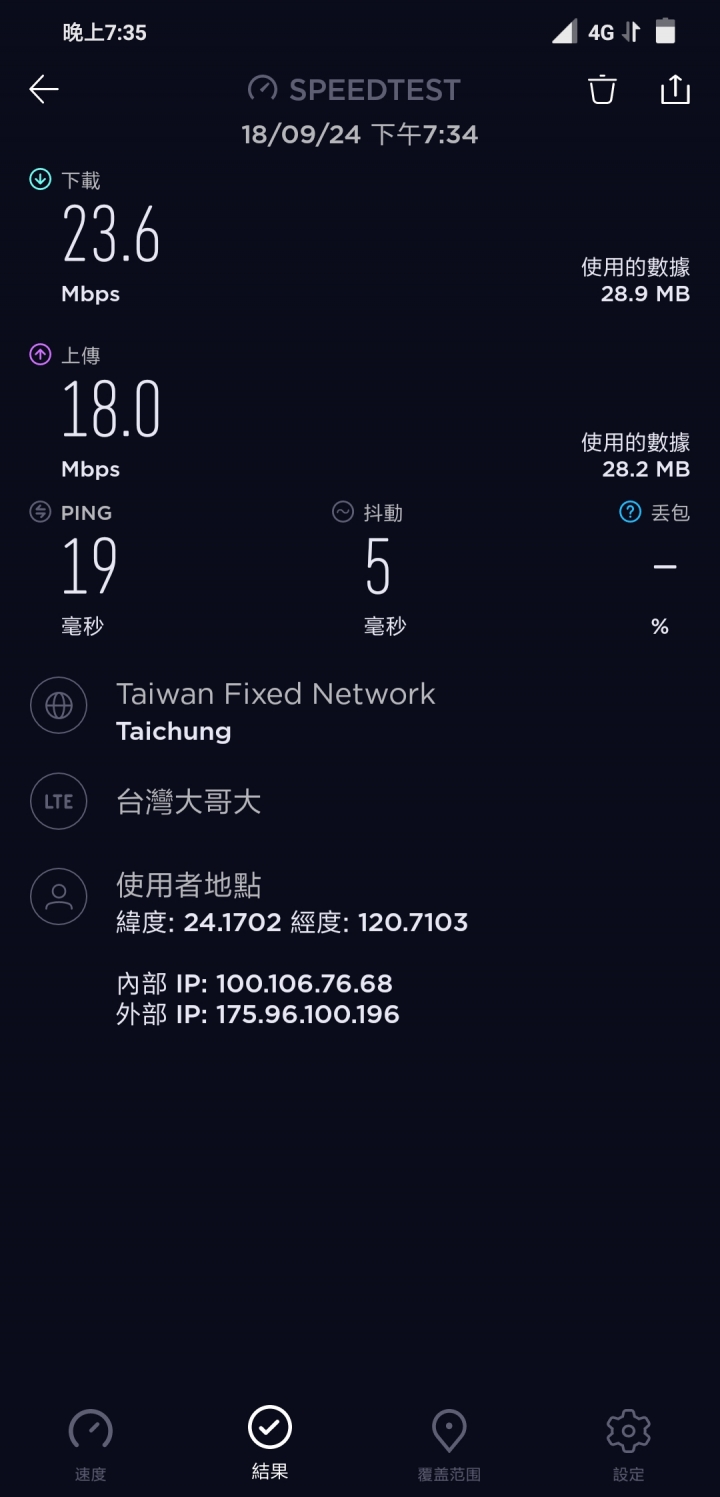Viewport: 720px width, 1497px height.
Task: Open the 設定 settings tab
Action: click(629, 1445)
